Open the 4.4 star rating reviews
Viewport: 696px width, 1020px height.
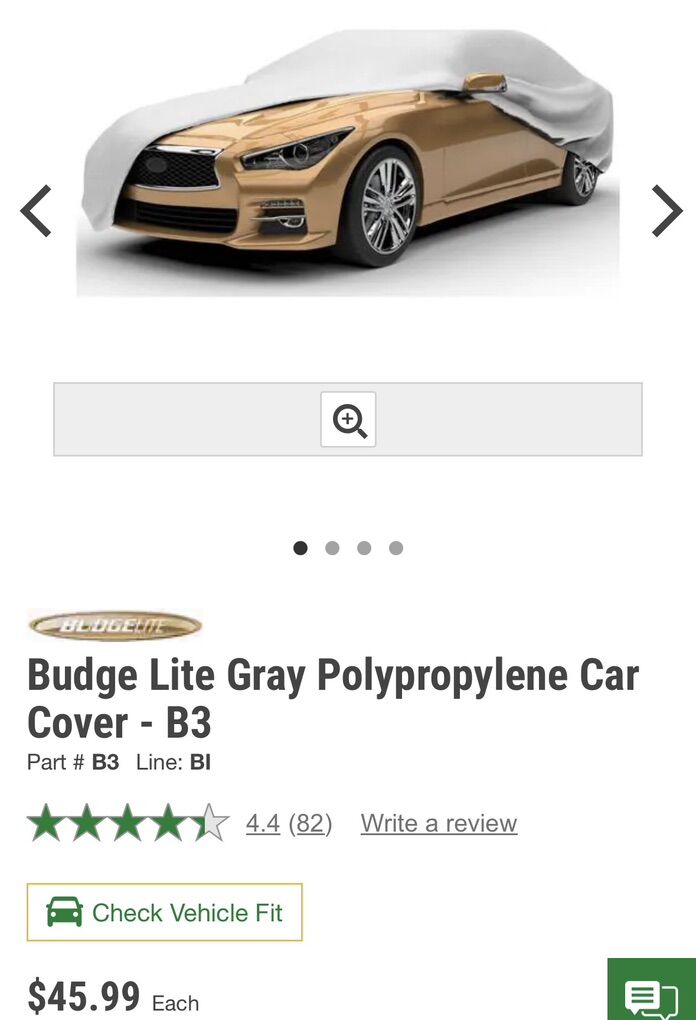pos(264,823)
